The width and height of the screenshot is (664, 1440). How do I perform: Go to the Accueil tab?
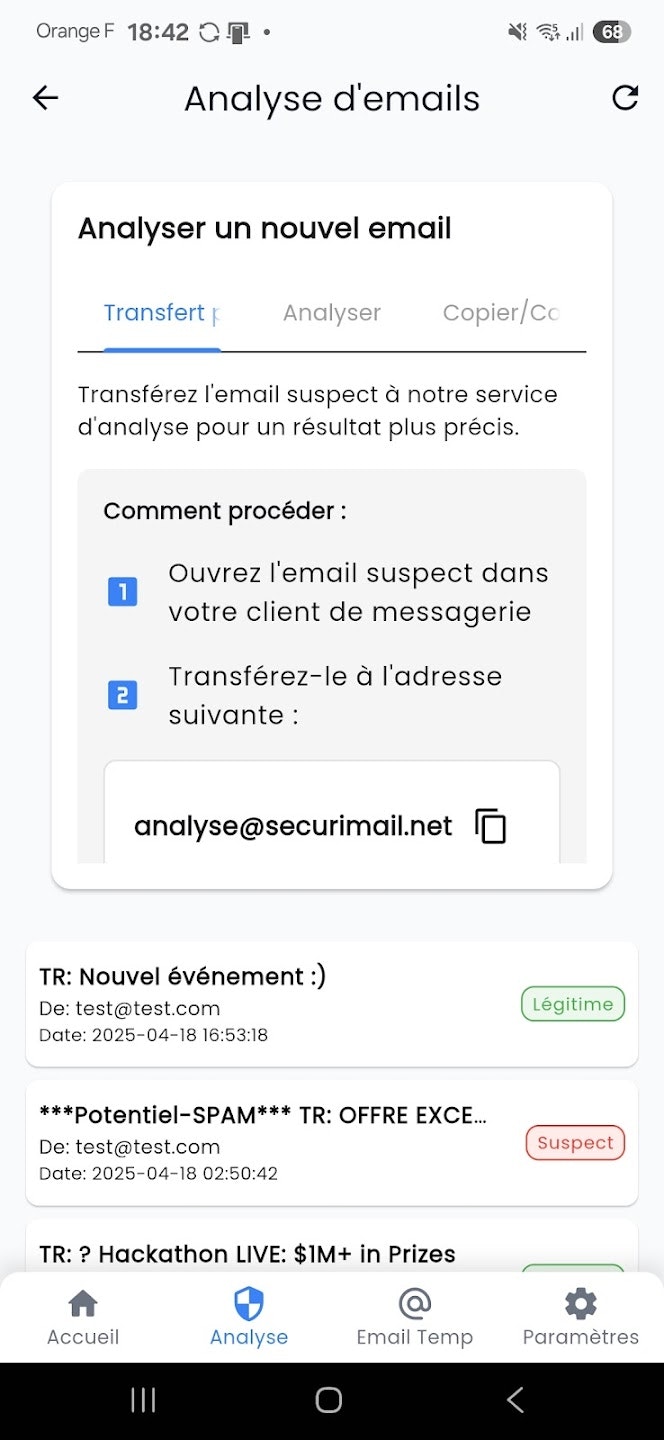(83, 1318)
